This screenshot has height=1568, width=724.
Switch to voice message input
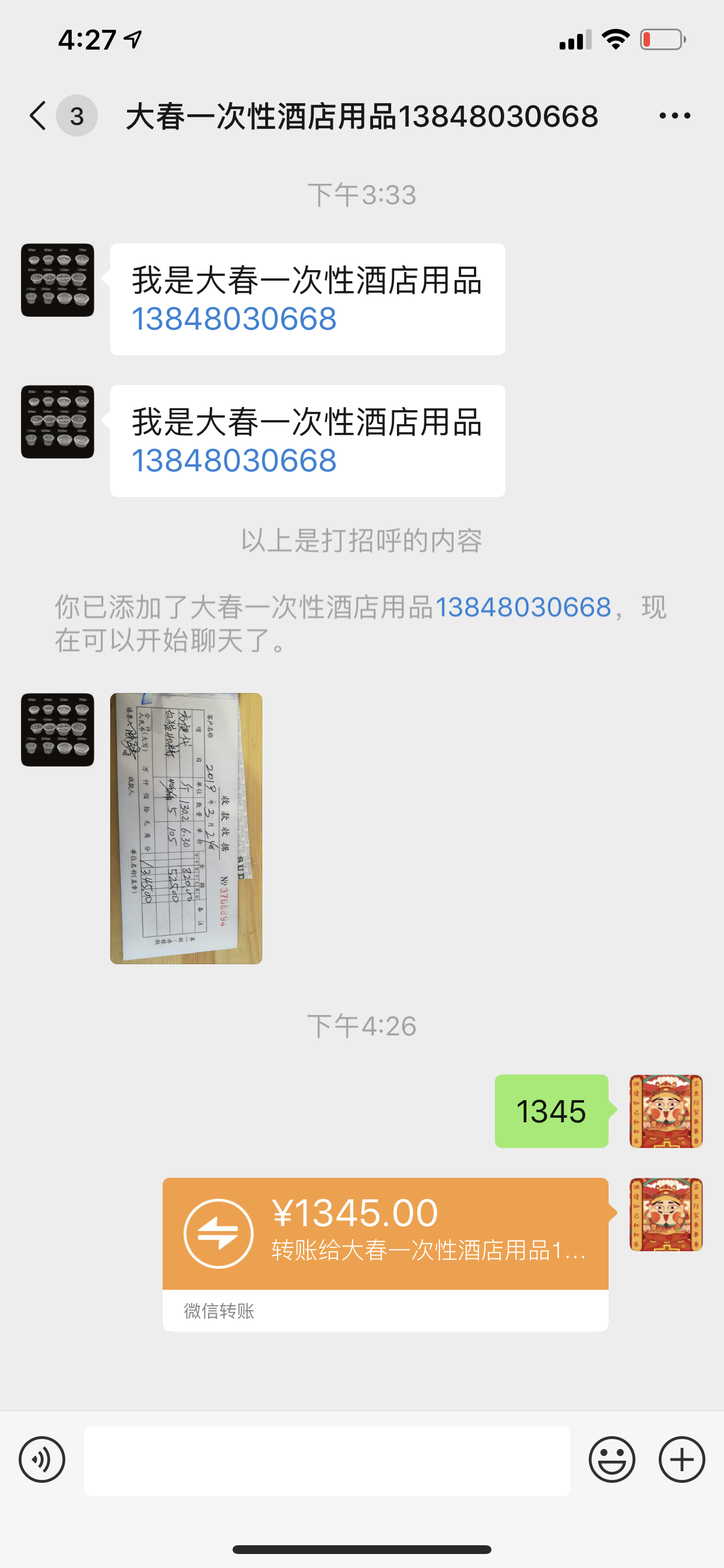pyautogui.click(x=42, y=1459)
